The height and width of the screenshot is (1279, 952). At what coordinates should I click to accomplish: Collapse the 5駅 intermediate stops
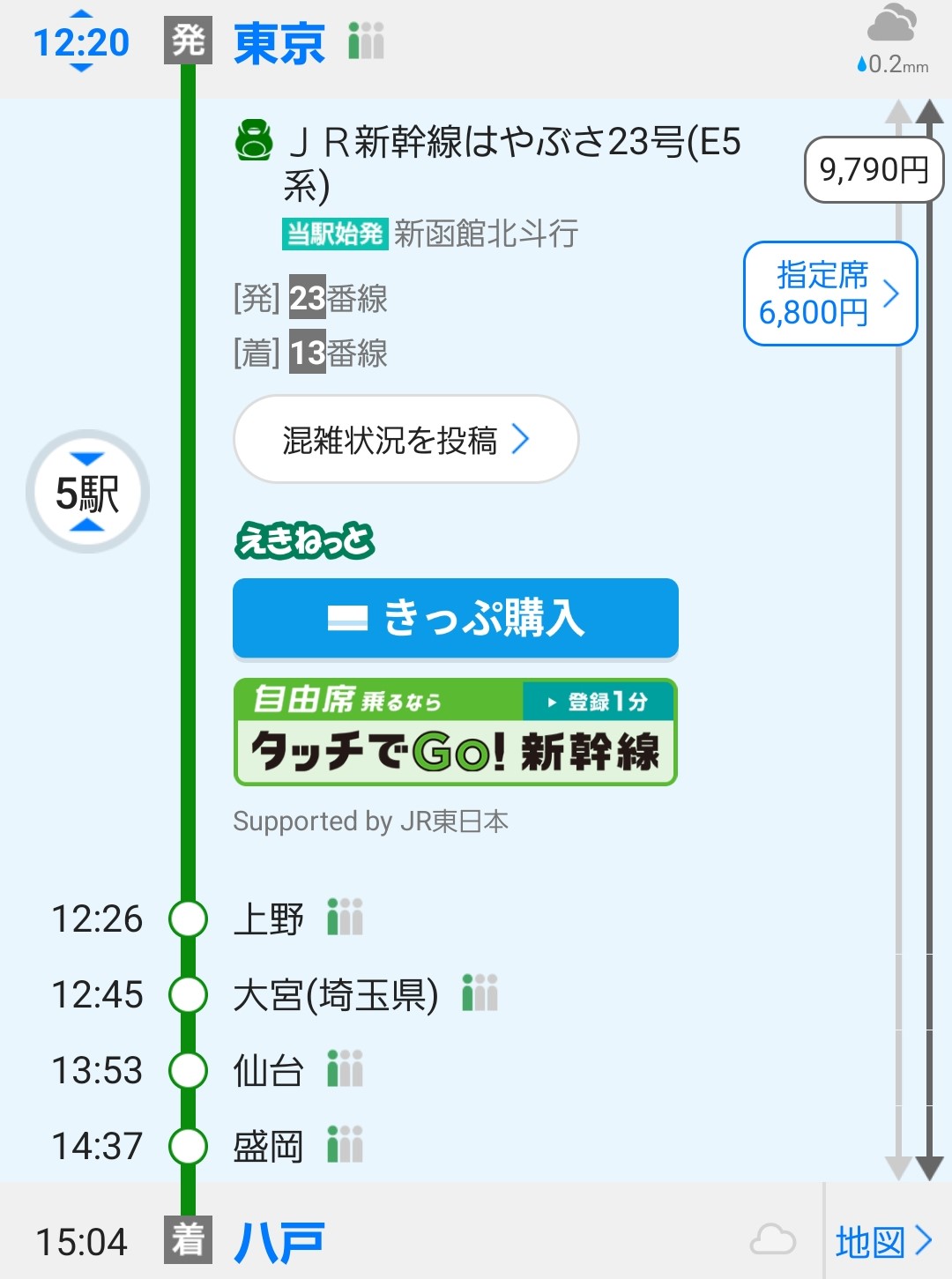[87, 492]
